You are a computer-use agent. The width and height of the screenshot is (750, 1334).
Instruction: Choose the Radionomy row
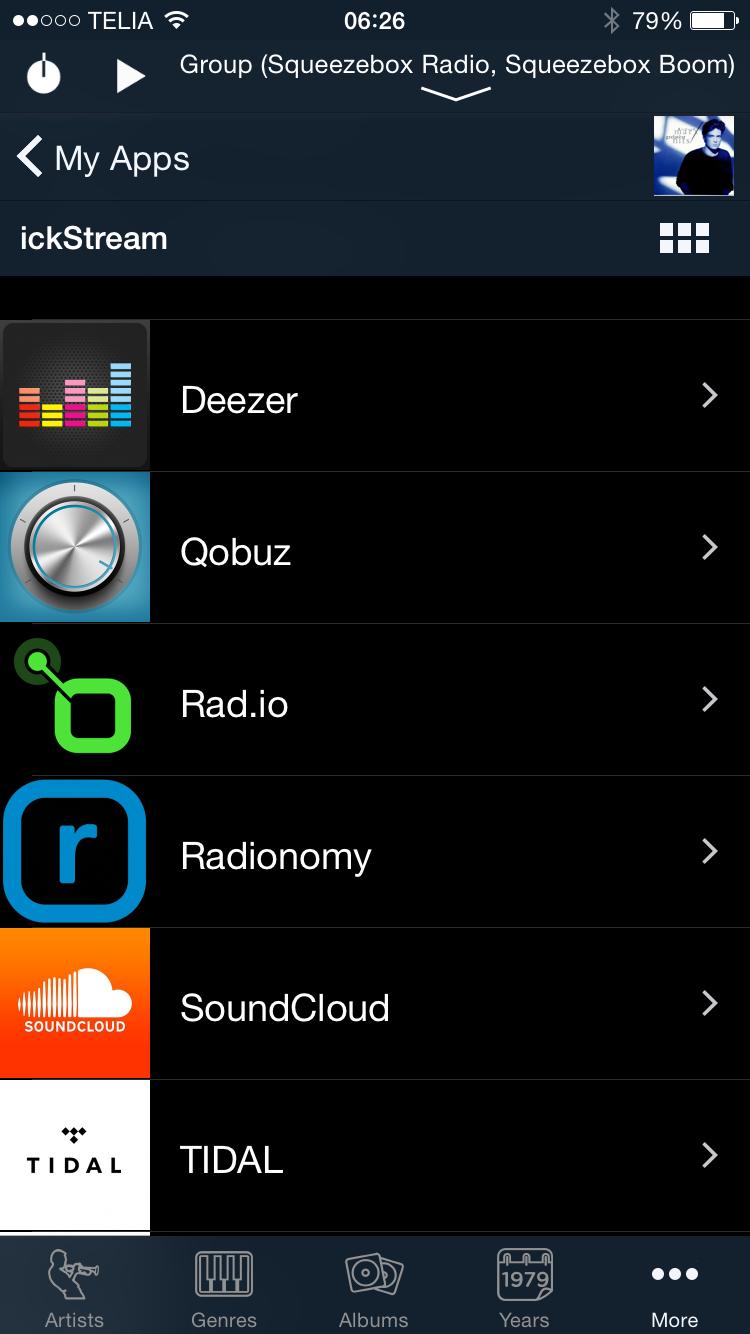pyautogui.click(x=375, y=853)
